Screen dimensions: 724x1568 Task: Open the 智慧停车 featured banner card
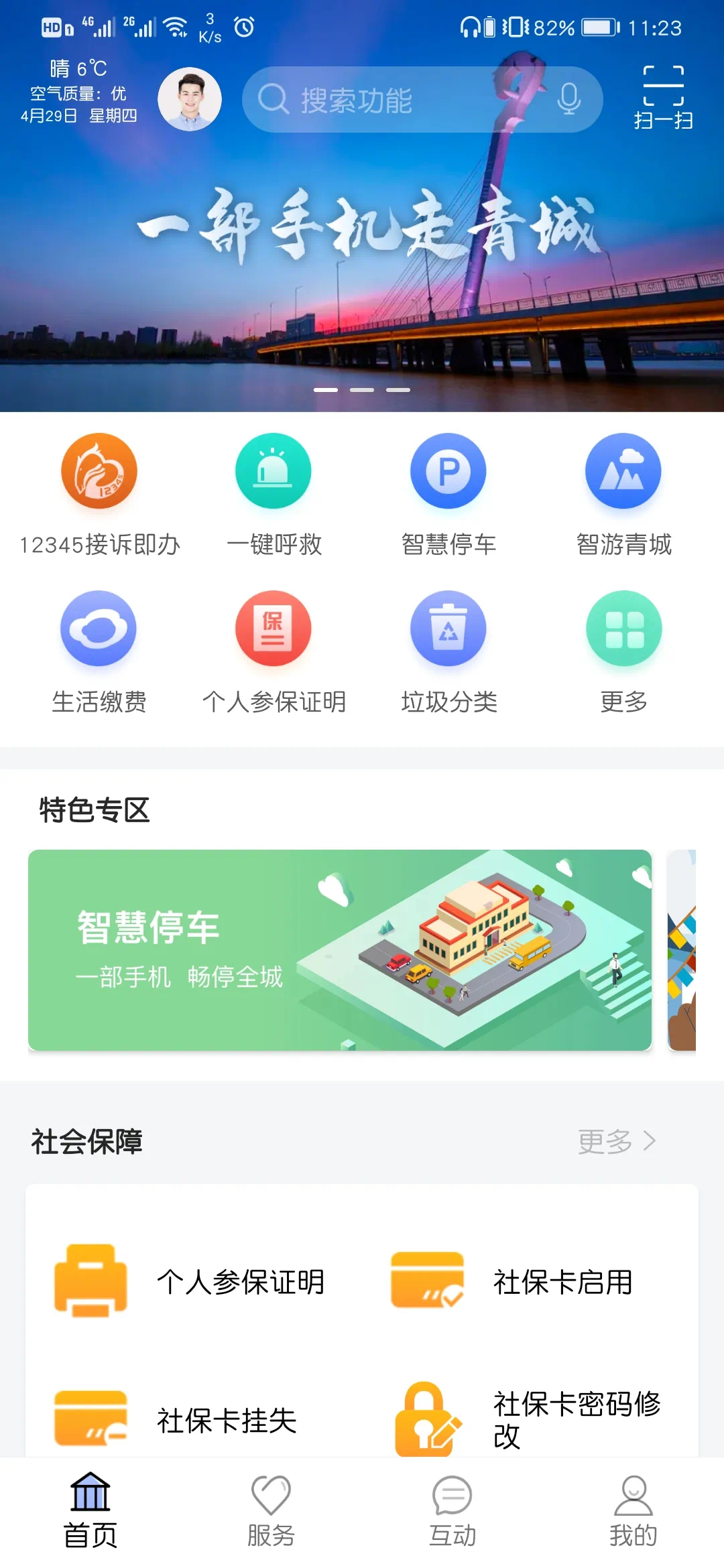pos(340,950)
